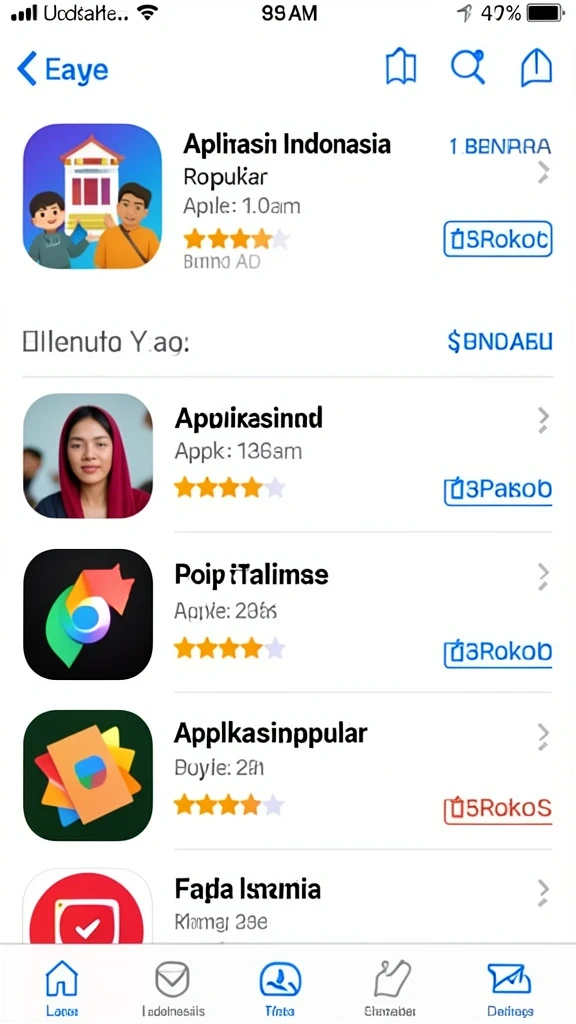This screenshot has height=1024, width=576.
Task: Open the Poip iTalimse app row
Action: [287, 614]
